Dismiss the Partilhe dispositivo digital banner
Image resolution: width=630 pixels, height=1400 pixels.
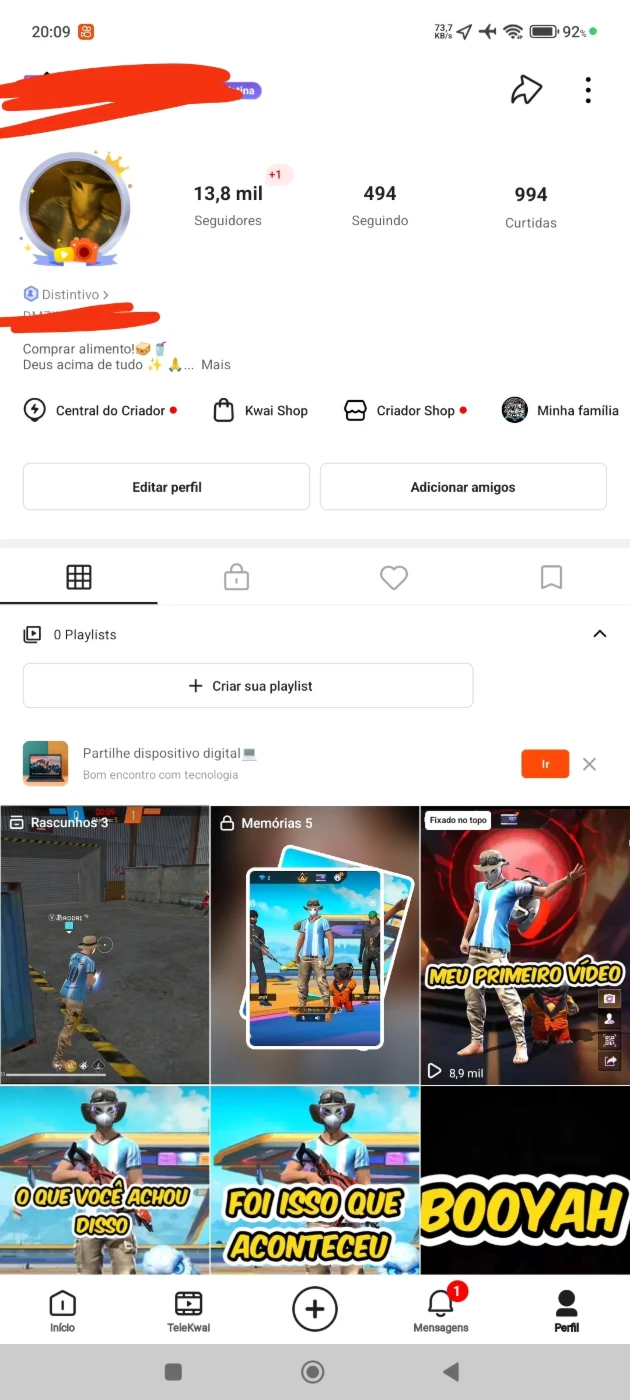click(x=589, y=764)
